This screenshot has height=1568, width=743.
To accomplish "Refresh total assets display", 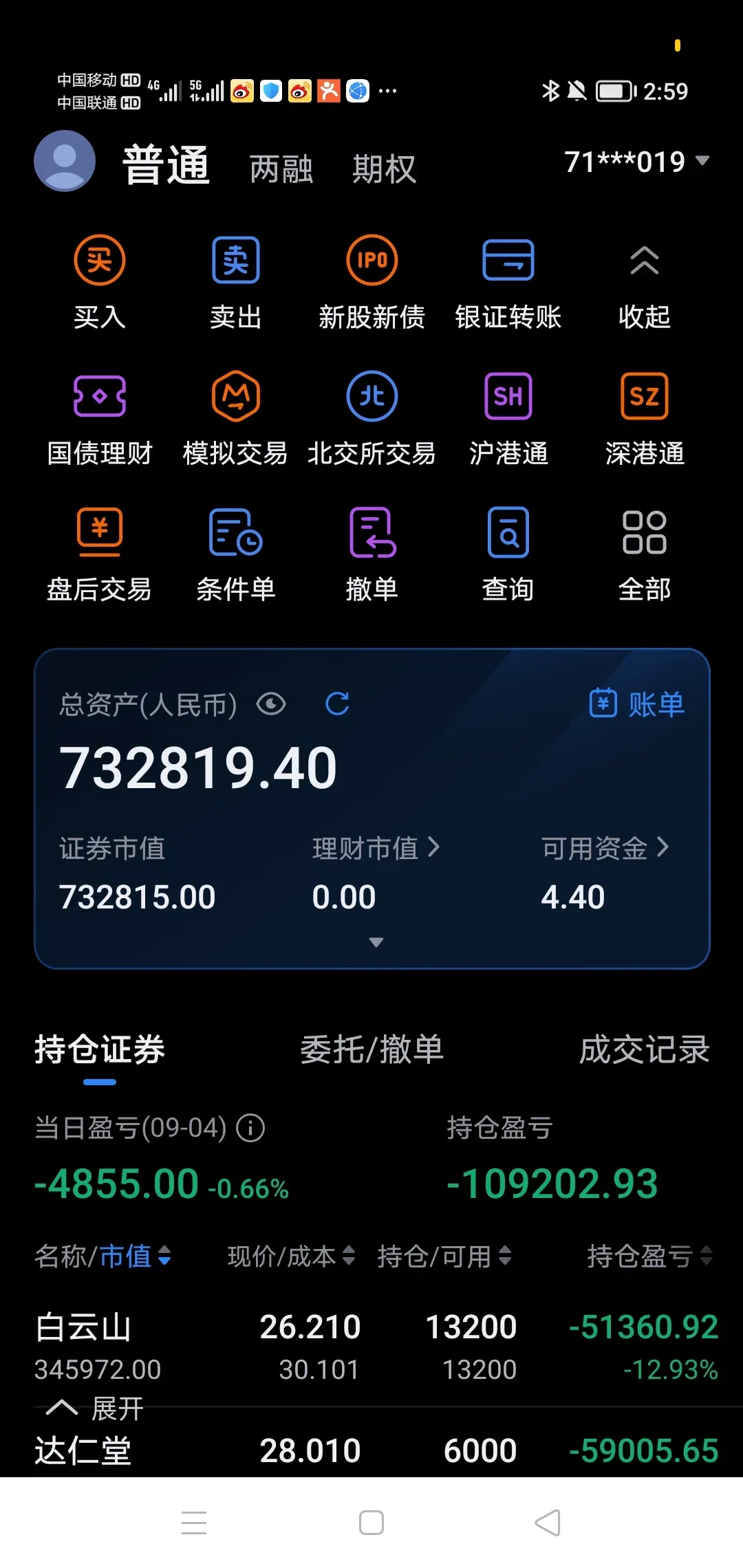I will (337, 704).
